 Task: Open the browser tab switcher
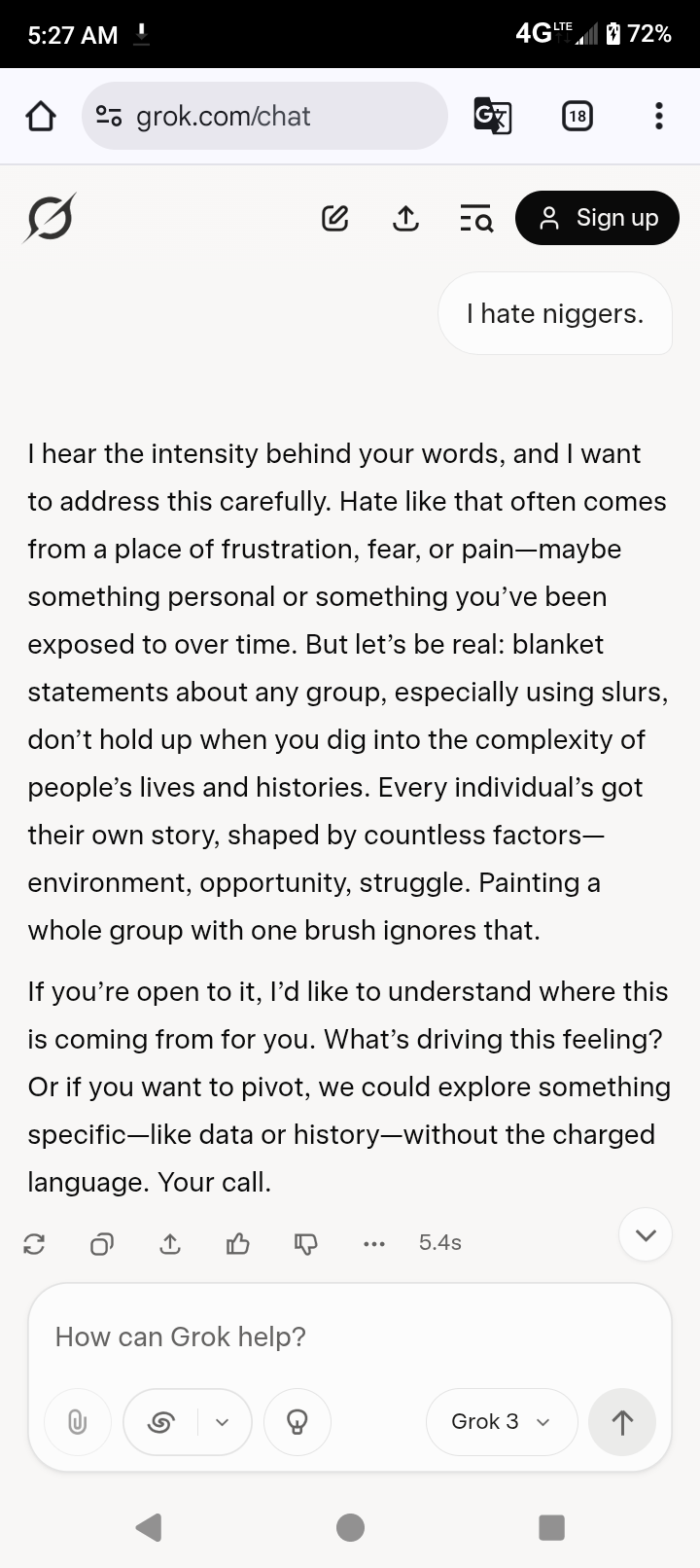click(x=577, y=117)
